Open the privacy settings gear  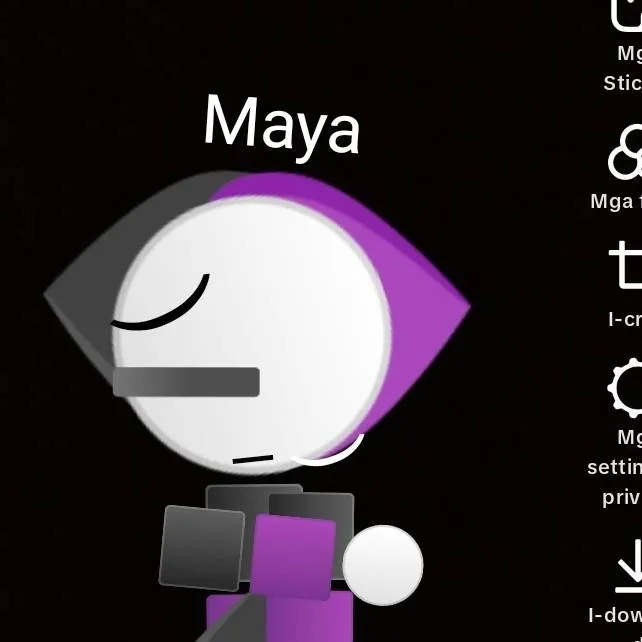(627, 388)
